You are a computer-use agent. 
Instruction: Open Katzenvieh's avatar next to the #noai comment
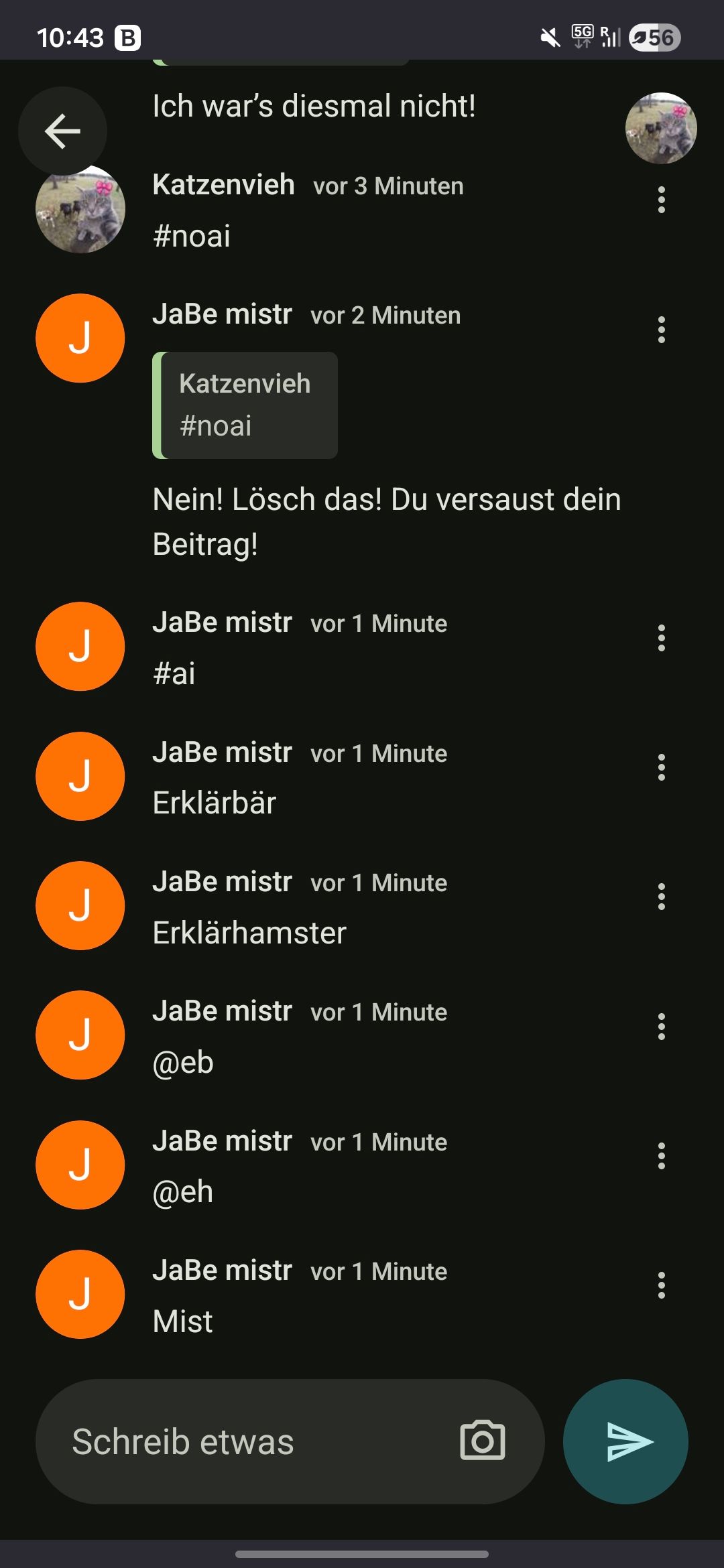[80, 209]
